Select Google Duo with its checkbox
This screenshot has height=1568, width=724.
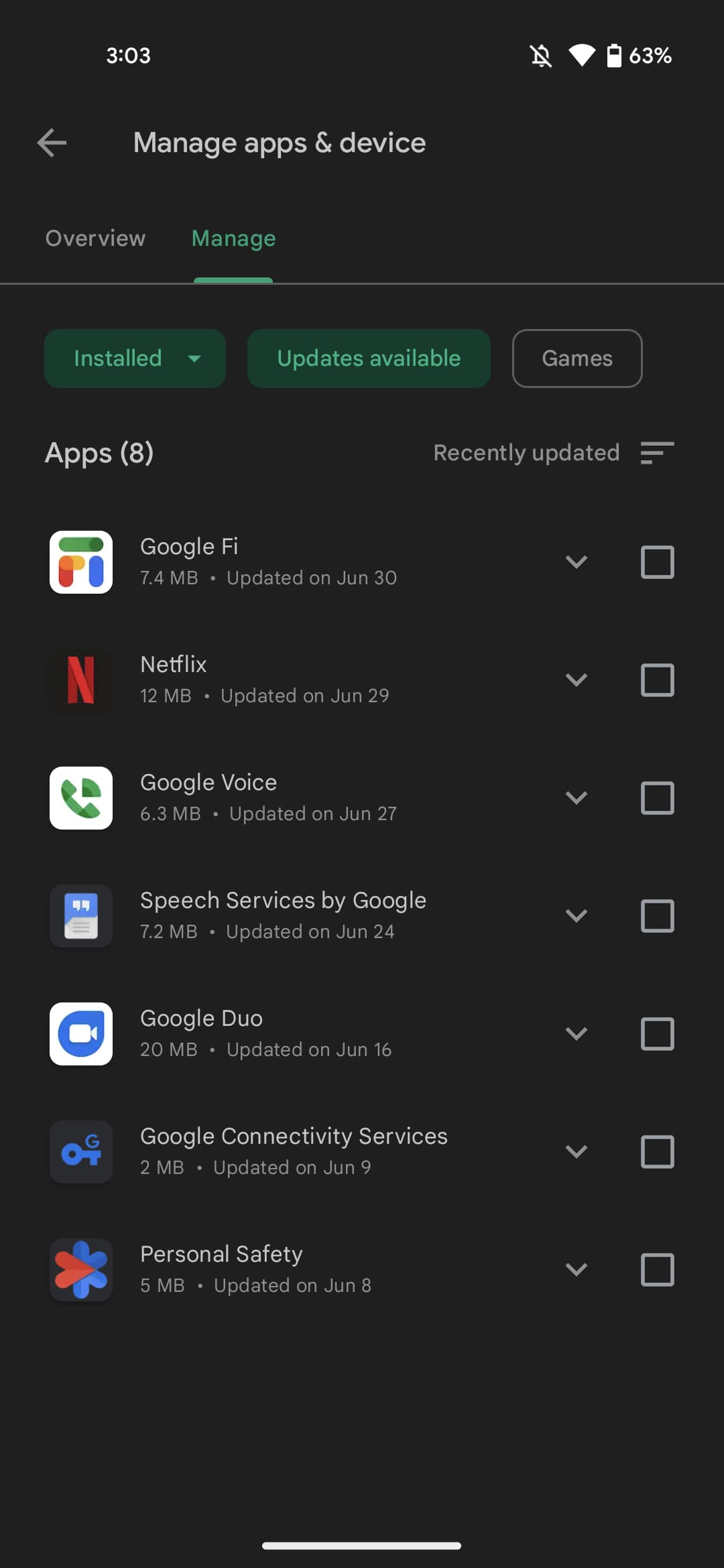pyautogui.click(x=657, y=1033)
